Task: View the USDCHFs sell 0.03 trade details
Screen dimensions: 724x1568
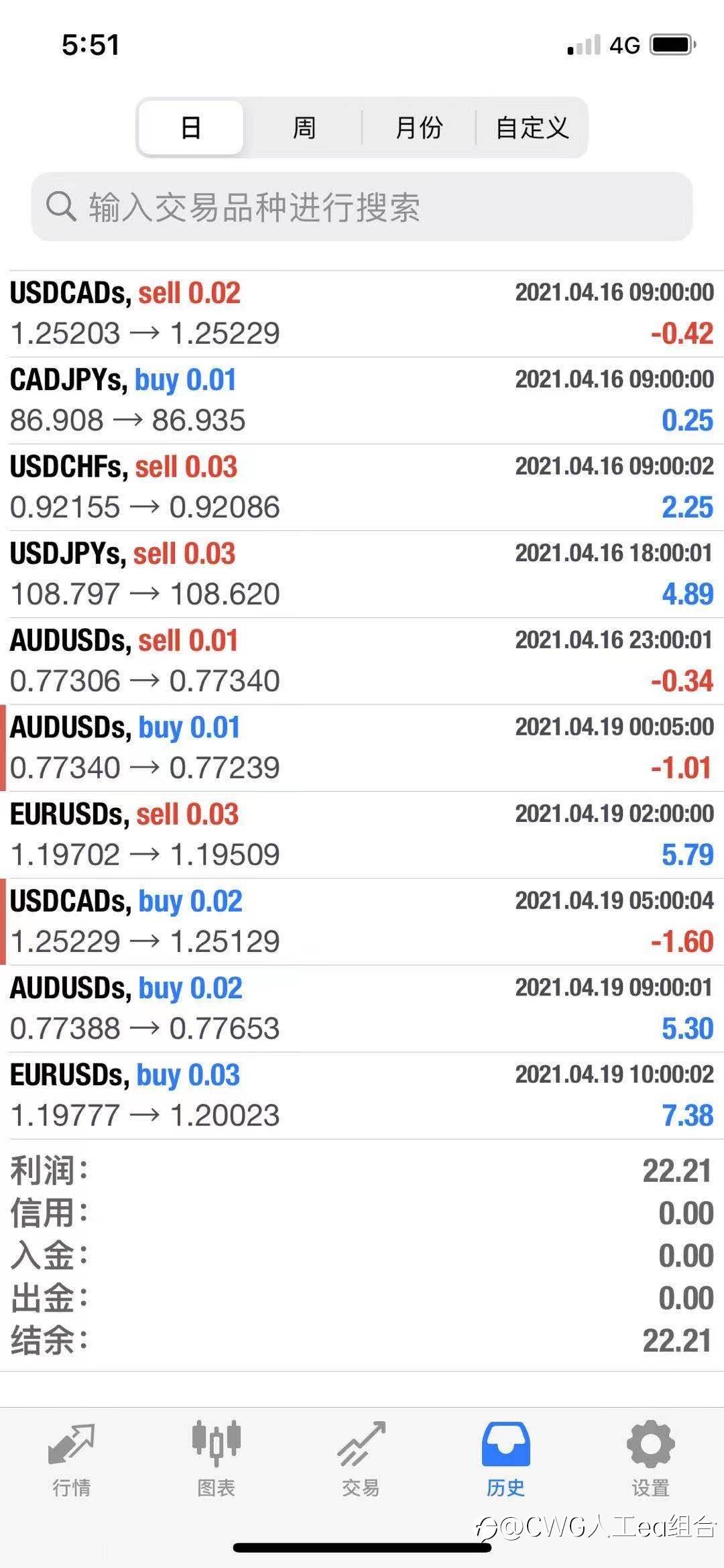Action: pyautogui.click(x=362, y=487)
